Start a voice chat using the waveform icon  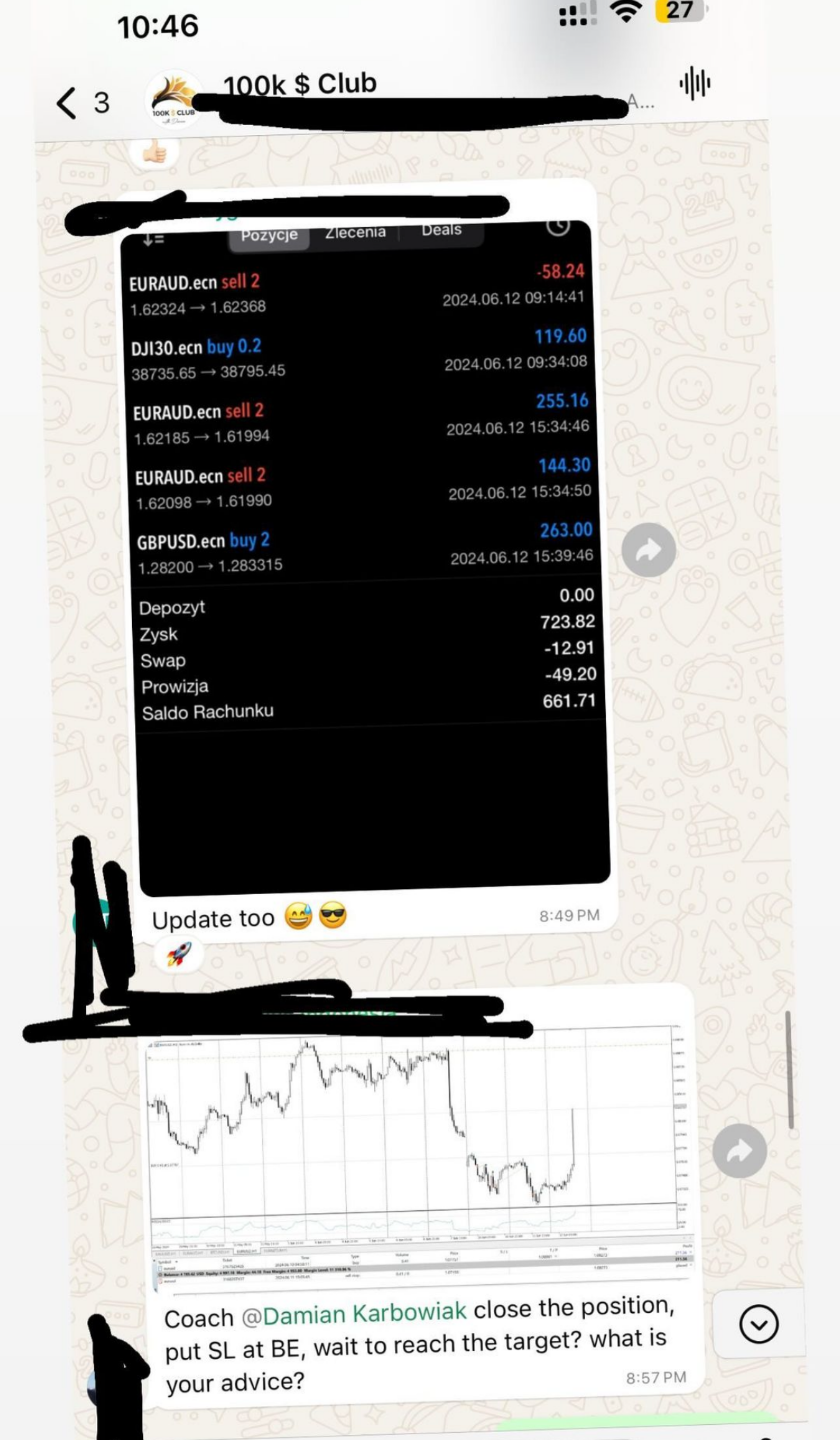[x=695, y=84]
